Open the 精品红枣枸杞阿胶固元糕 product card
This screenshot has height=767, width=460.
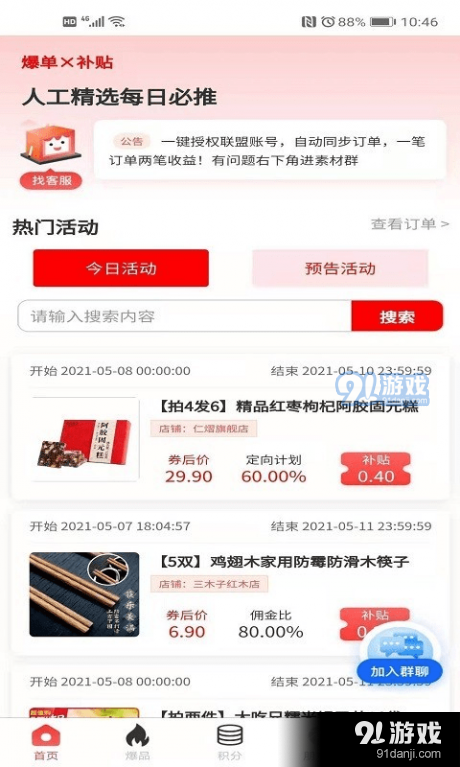pos(230,427)
